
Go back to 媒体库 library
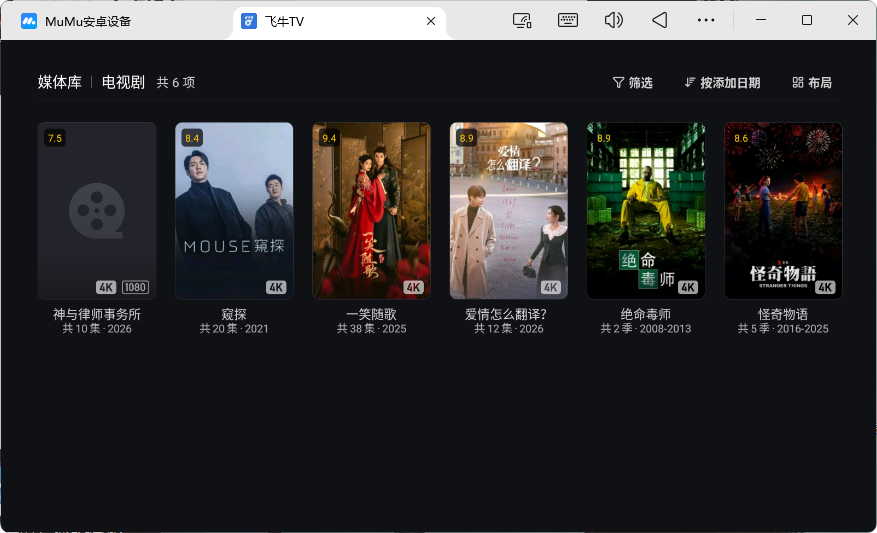coord(60,82)
